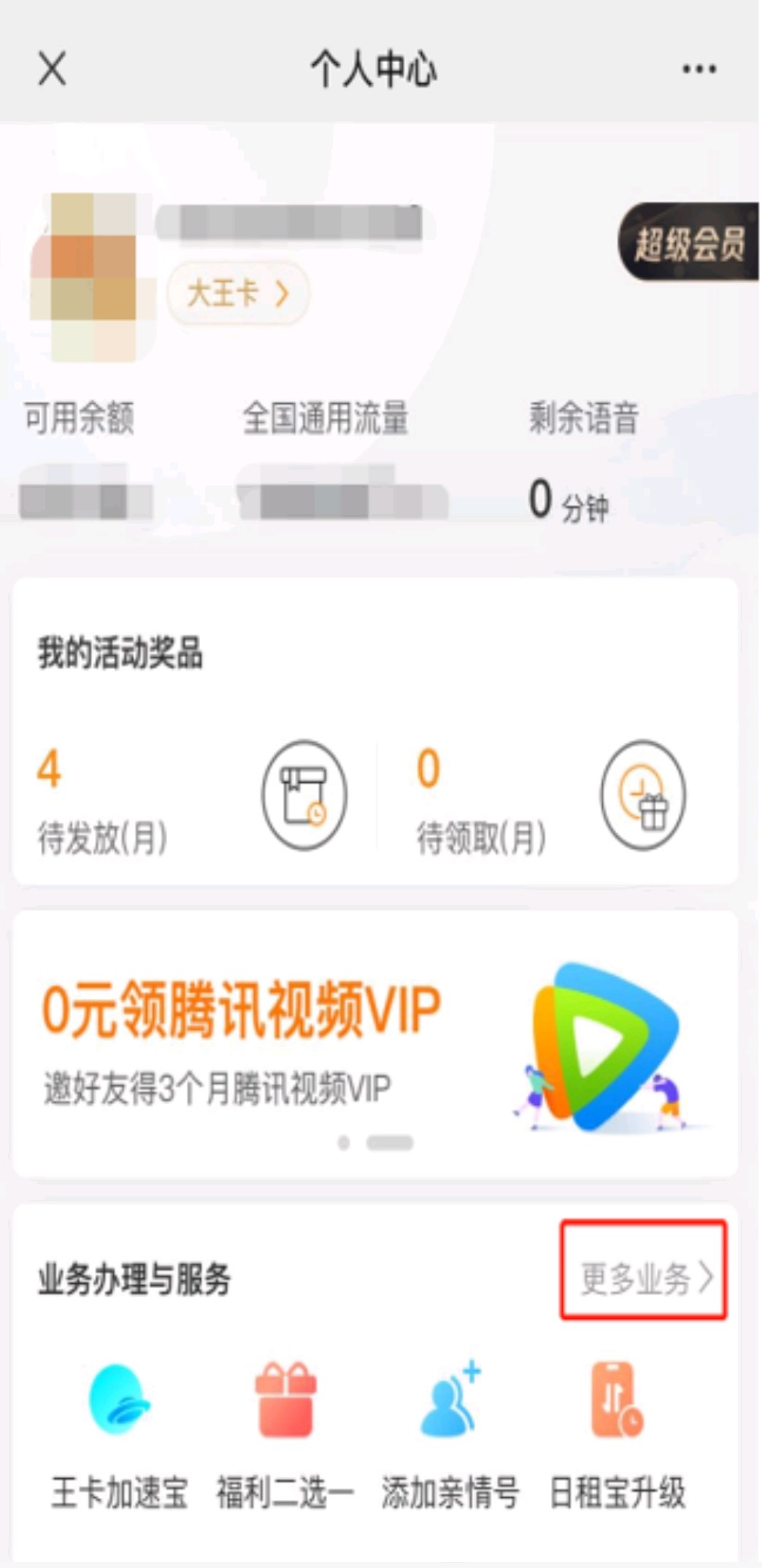Open the three-dot overflow menu
The image size is (762, 1568).
[x=698, y=69]
